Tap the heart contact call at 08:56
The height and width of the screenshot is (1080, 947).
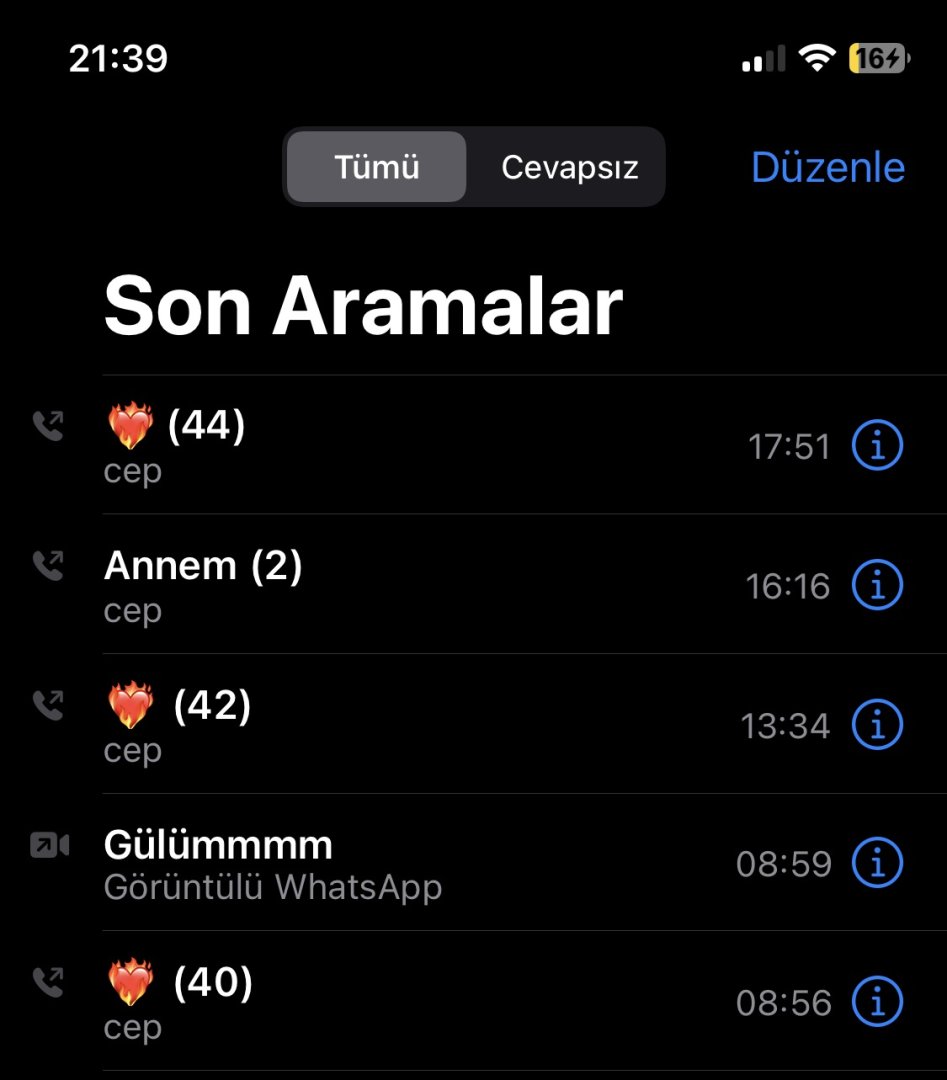(400, 1001)
